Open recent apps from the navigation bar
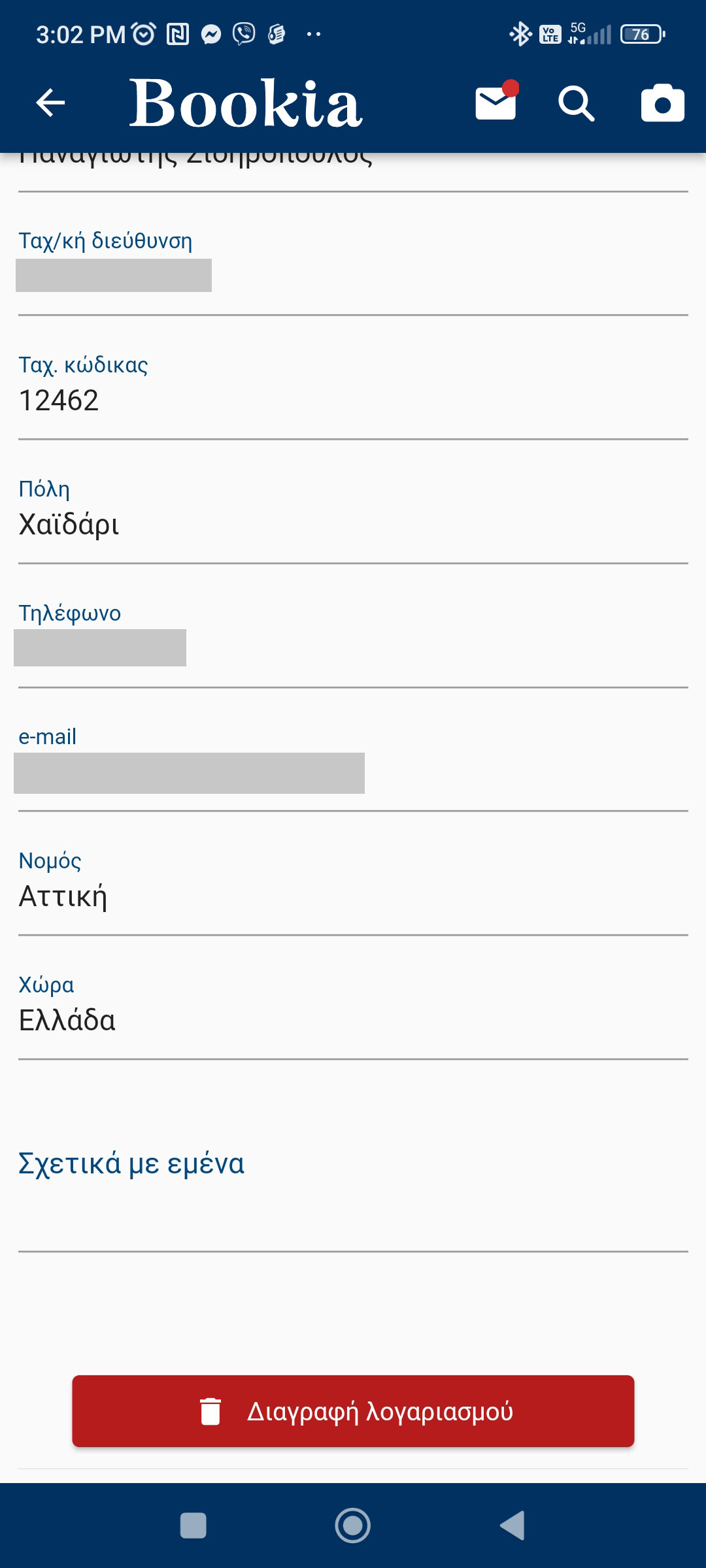Viewport: 706px width, 1568px height. [x=193, y=1526]
